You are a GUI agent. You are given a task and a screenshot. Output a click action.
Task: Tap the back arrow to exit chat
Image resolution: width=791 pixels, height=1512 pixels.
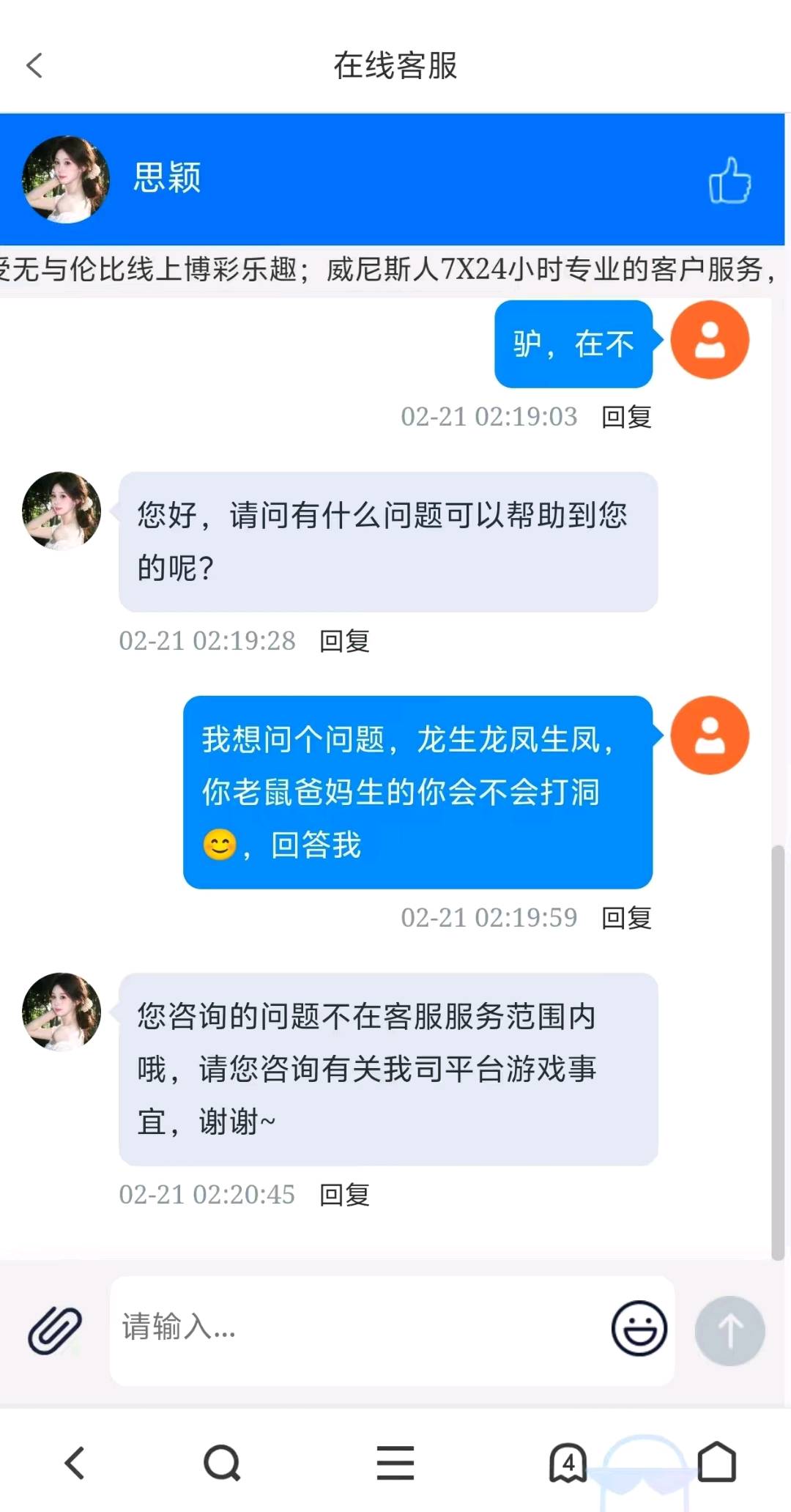click(33, 64)
